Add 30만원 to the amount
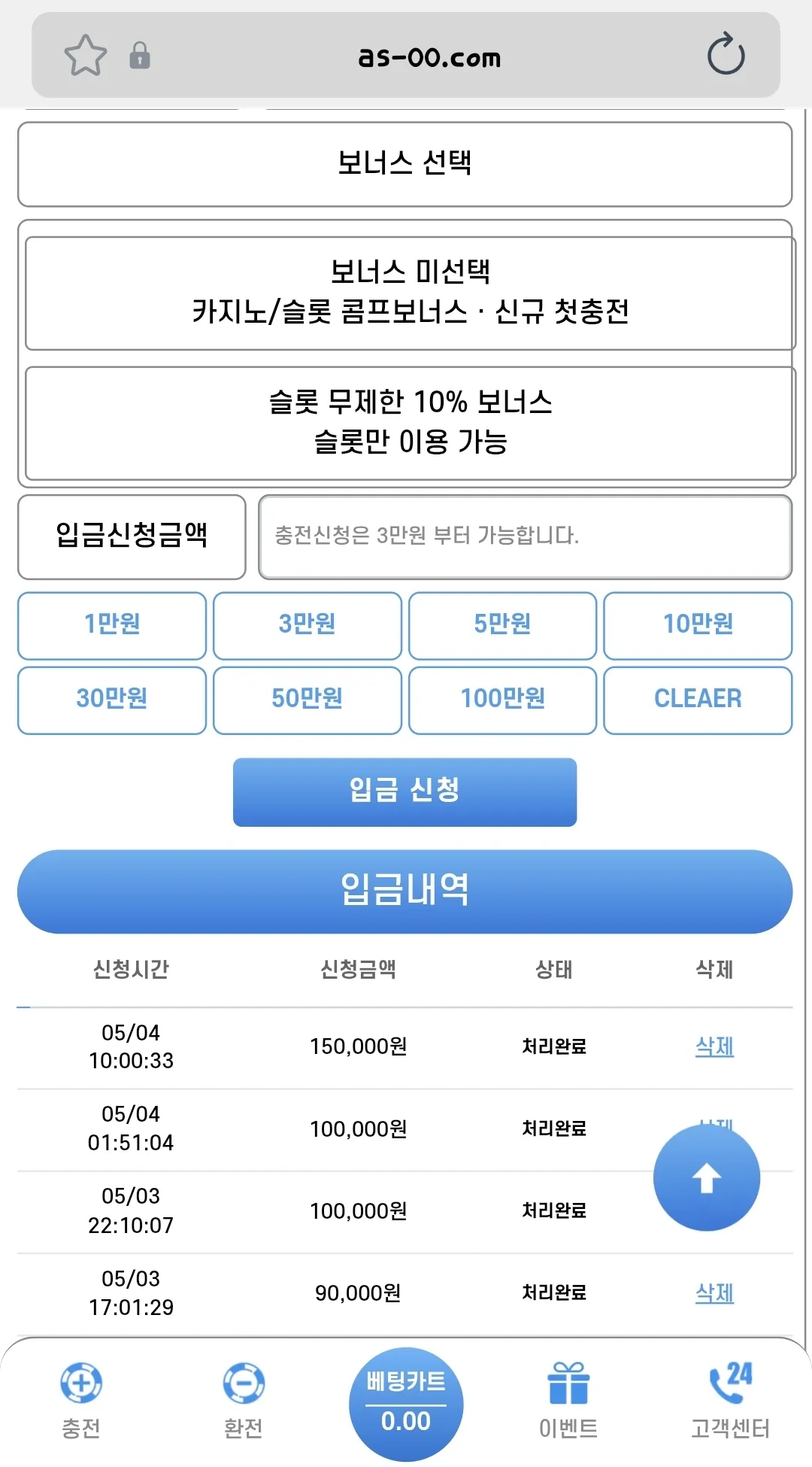The width and height of the screenshot is (812, 1467). click(x=112, y=700)
